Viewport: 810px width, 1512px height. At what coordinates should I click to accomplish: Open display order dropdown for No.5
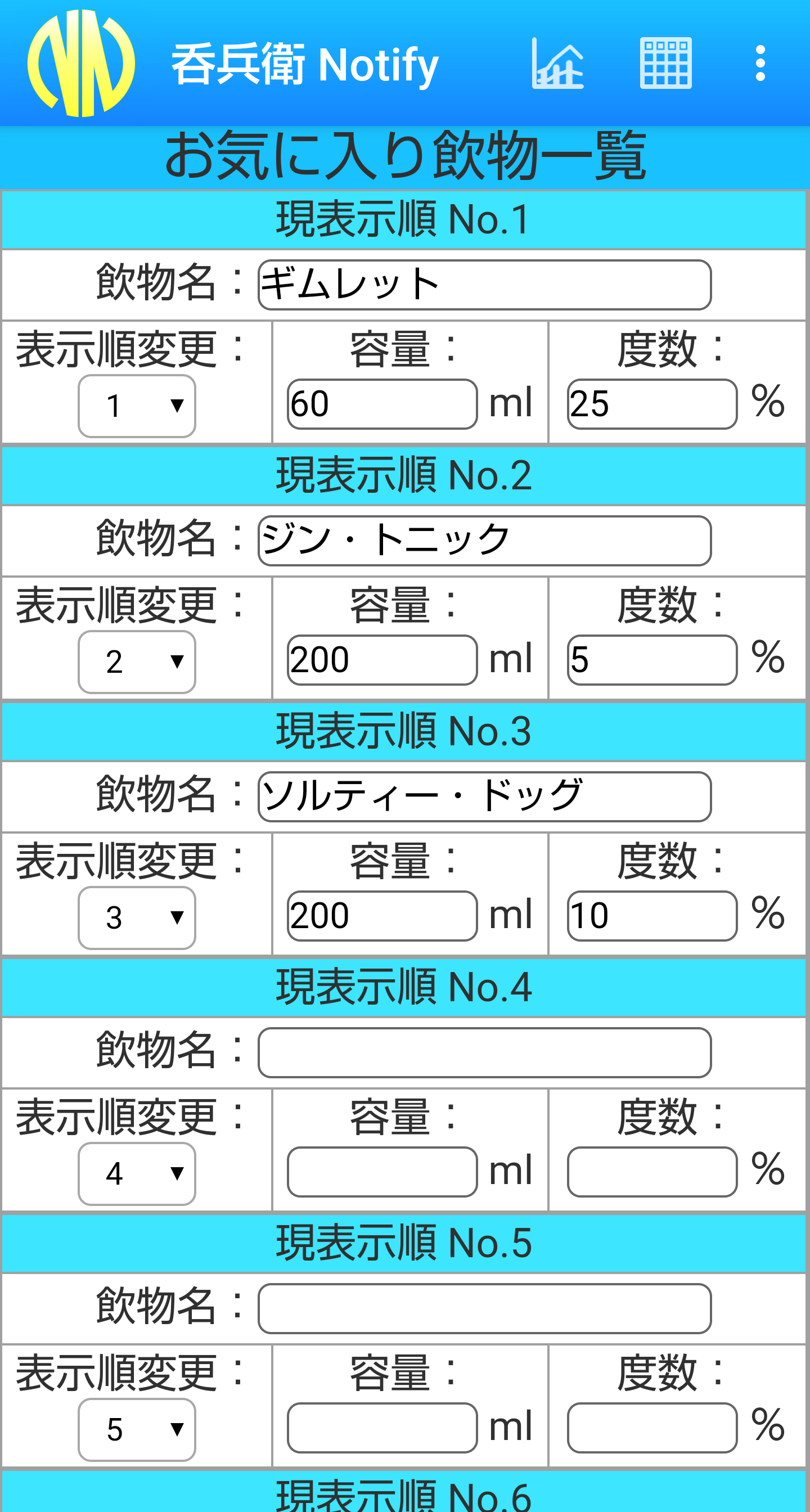137,1430
